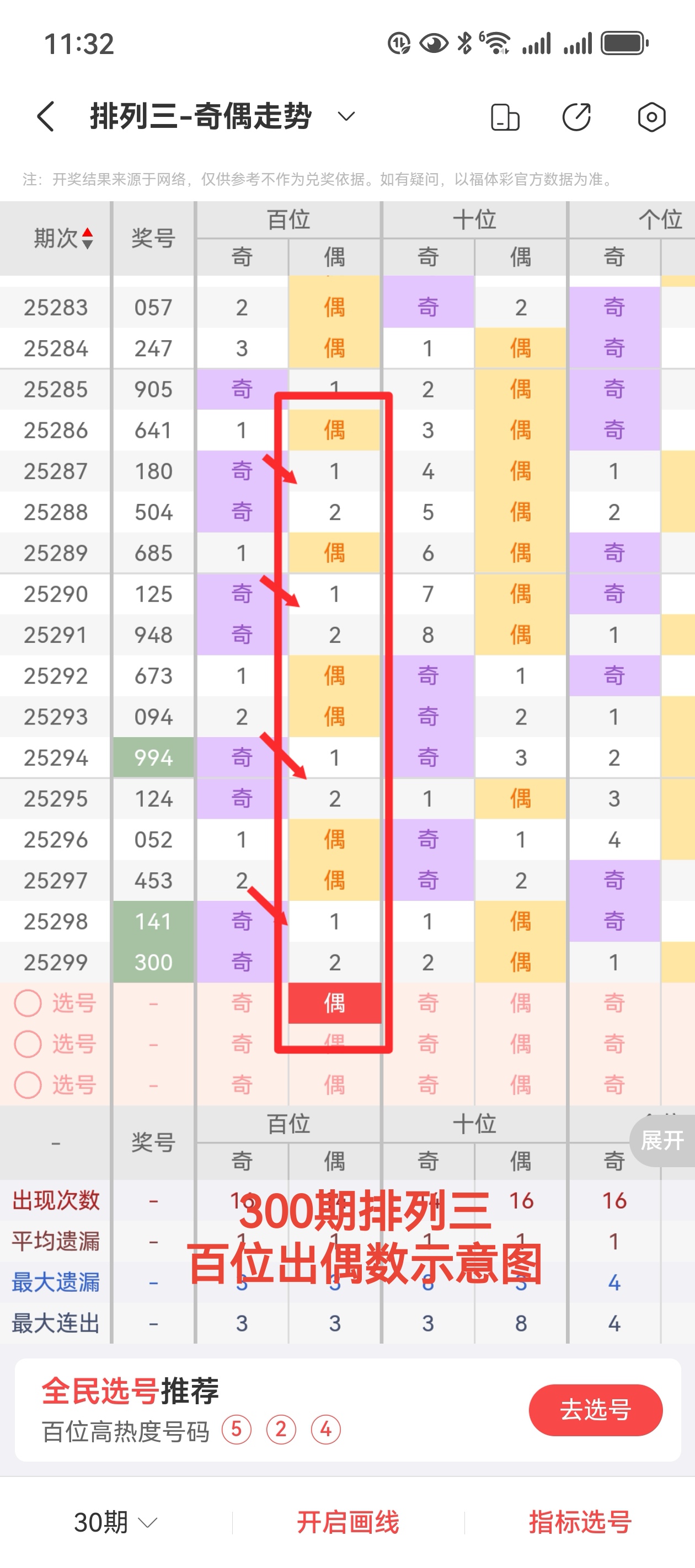Tap the Wi-Fi icon in status bar
Viewport: 695px width, 1568px height.
[496, 42]
